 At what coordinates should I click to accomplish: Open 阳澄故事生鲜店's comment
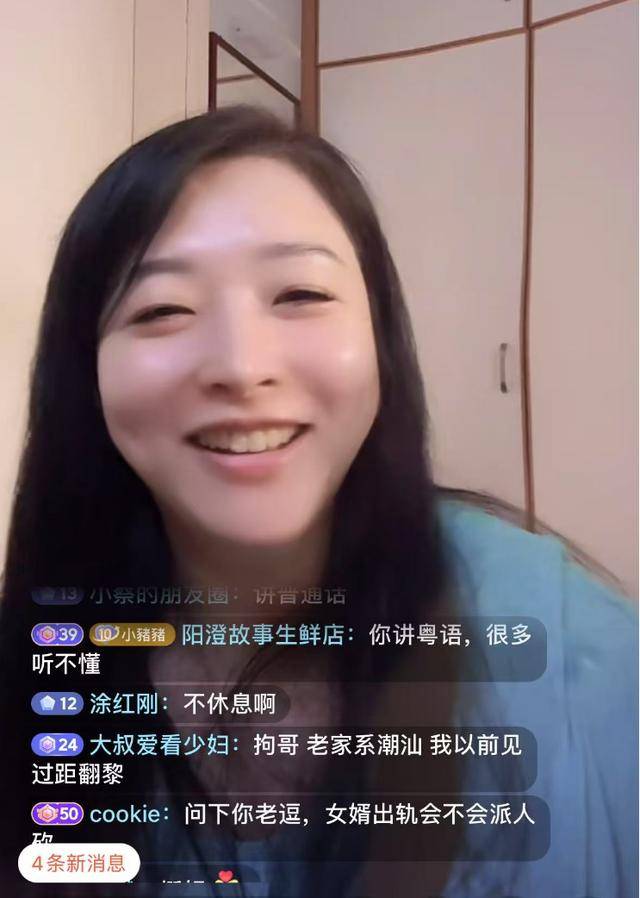point(300,648)
